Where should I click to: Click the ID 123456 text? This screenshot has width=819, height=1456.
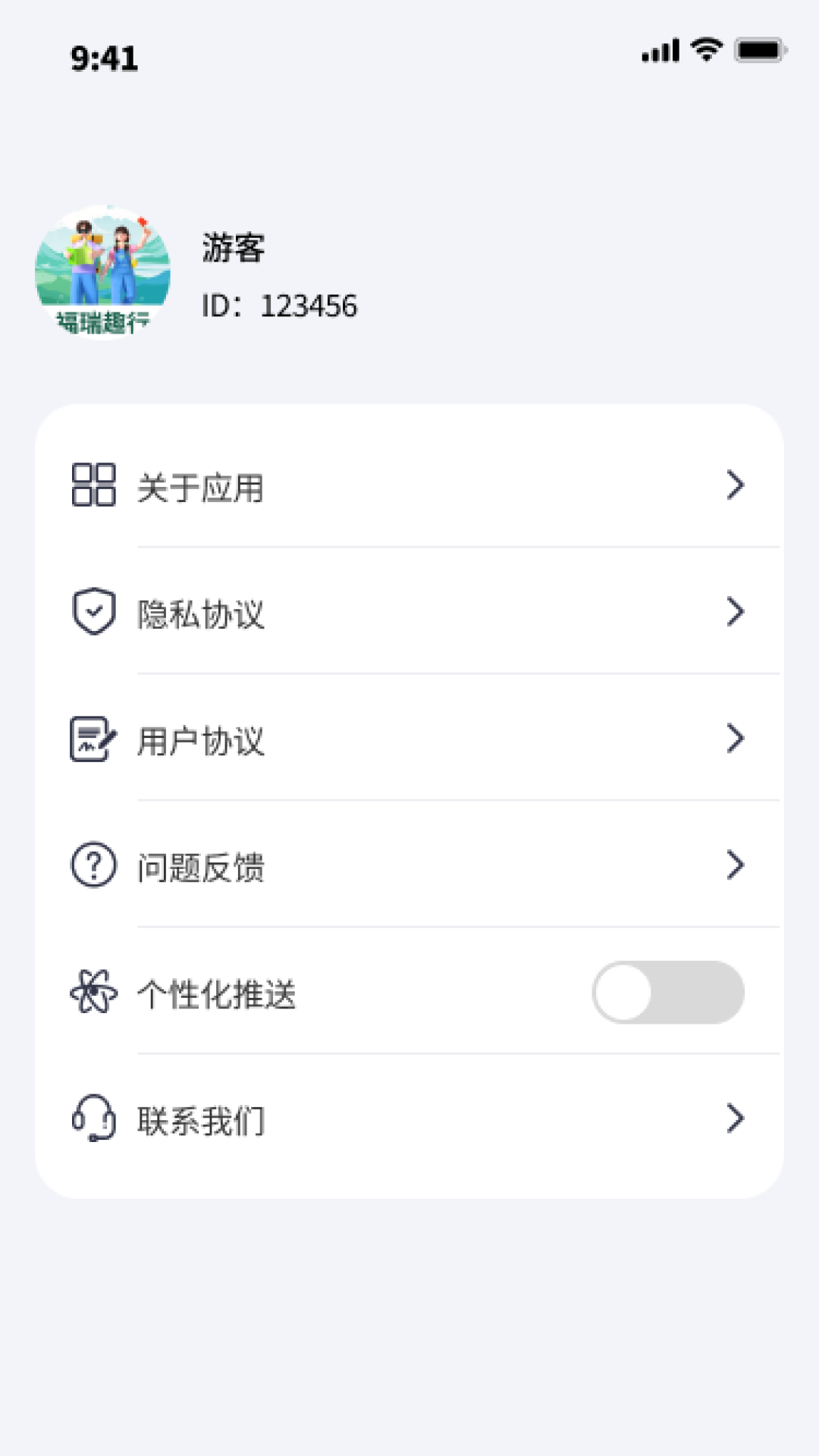(x=280, y=306)
